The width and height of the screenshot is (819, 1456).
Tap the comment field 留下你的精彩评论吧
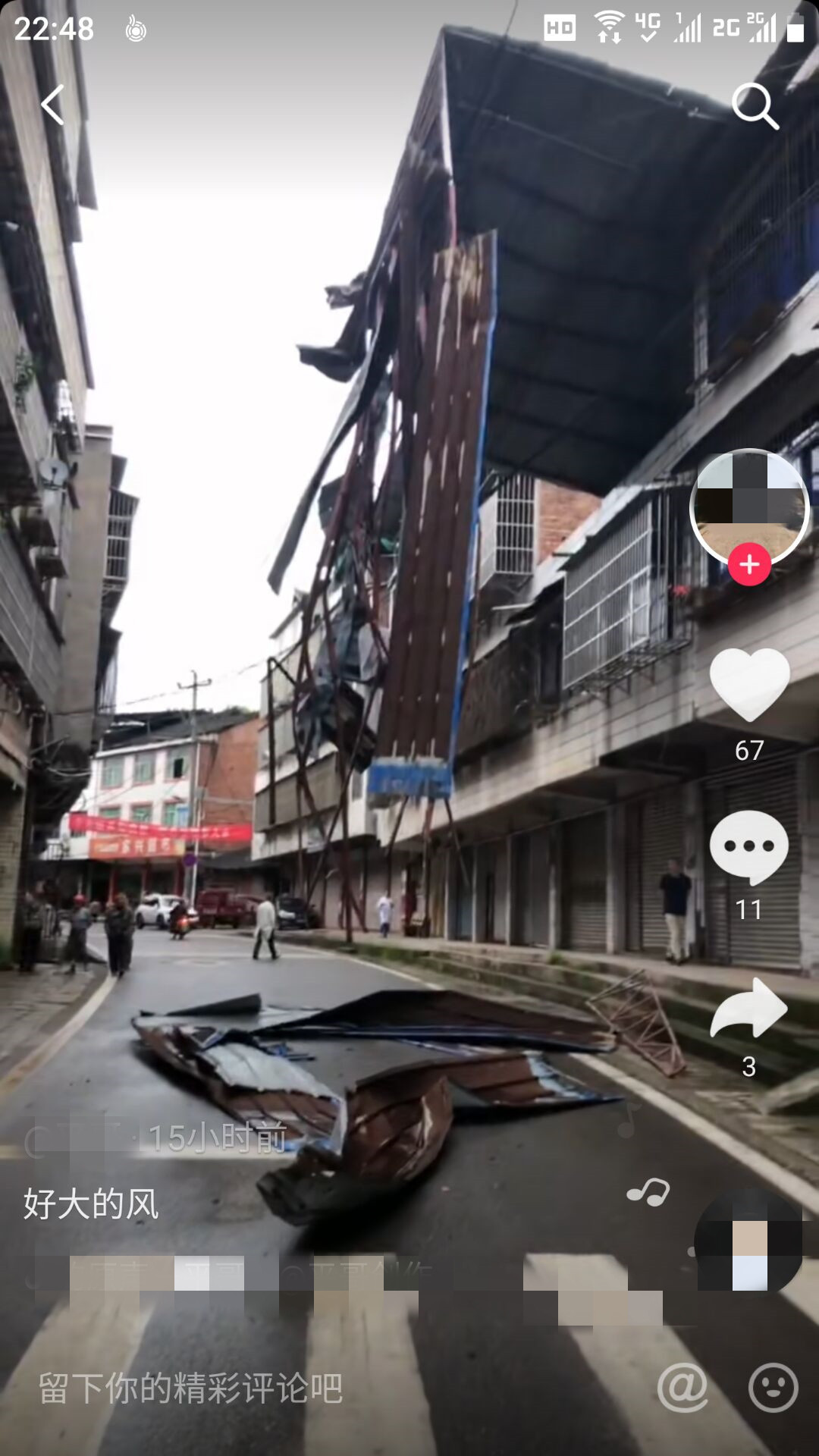point(191,1388)
